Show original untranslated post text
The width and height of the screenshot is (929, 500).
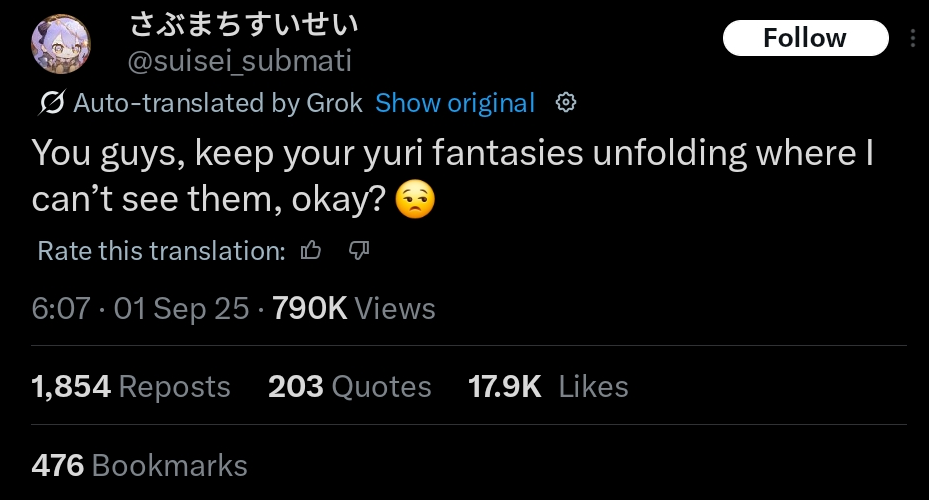pyautogui.click(x=455, y=103)
